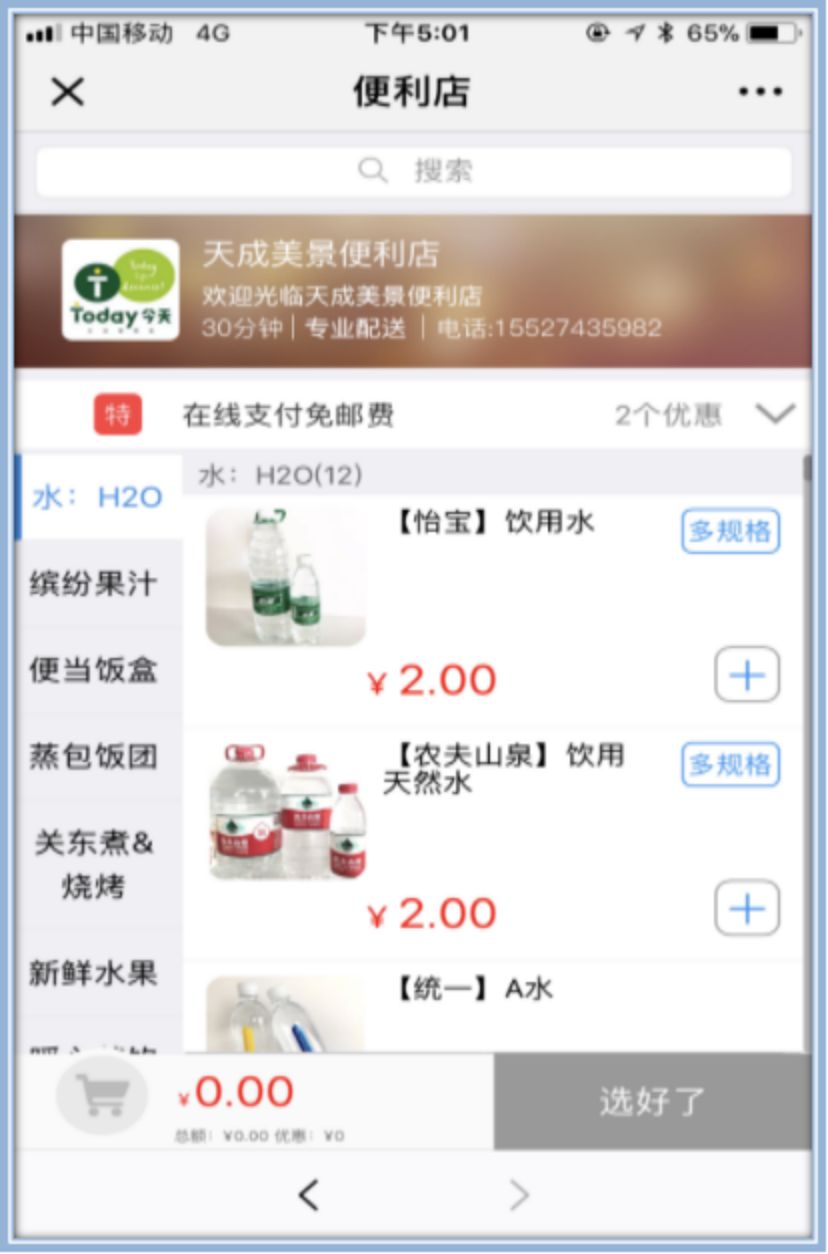Close the 便利店 mini program page
This screenshot has height=1254, width=828.
pyautogui.click(x=67, y=92)
